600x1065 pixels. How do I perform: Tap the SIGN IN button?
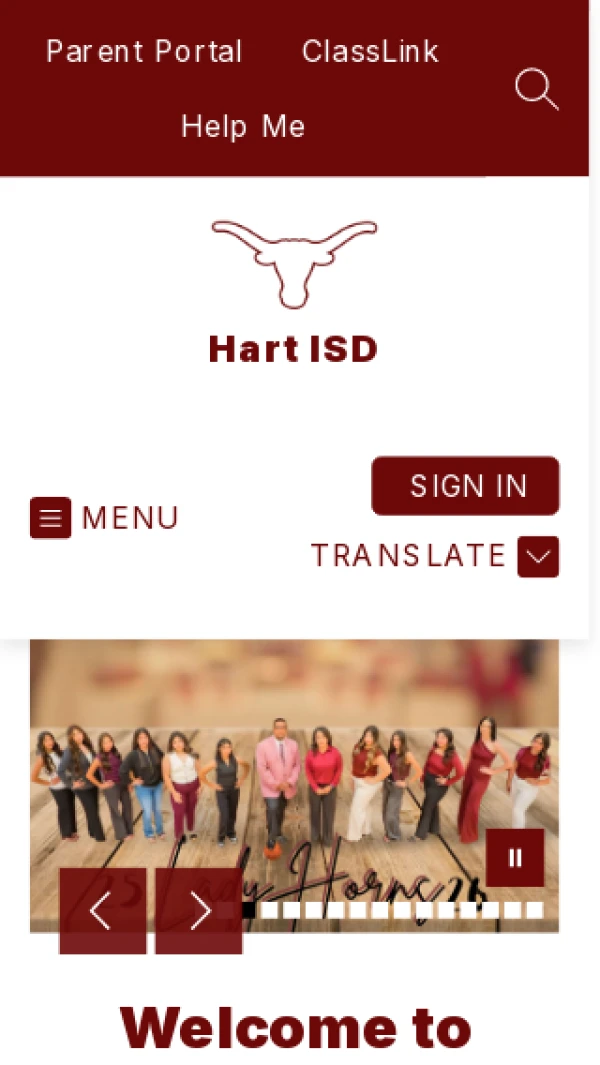tap(466, 486)
